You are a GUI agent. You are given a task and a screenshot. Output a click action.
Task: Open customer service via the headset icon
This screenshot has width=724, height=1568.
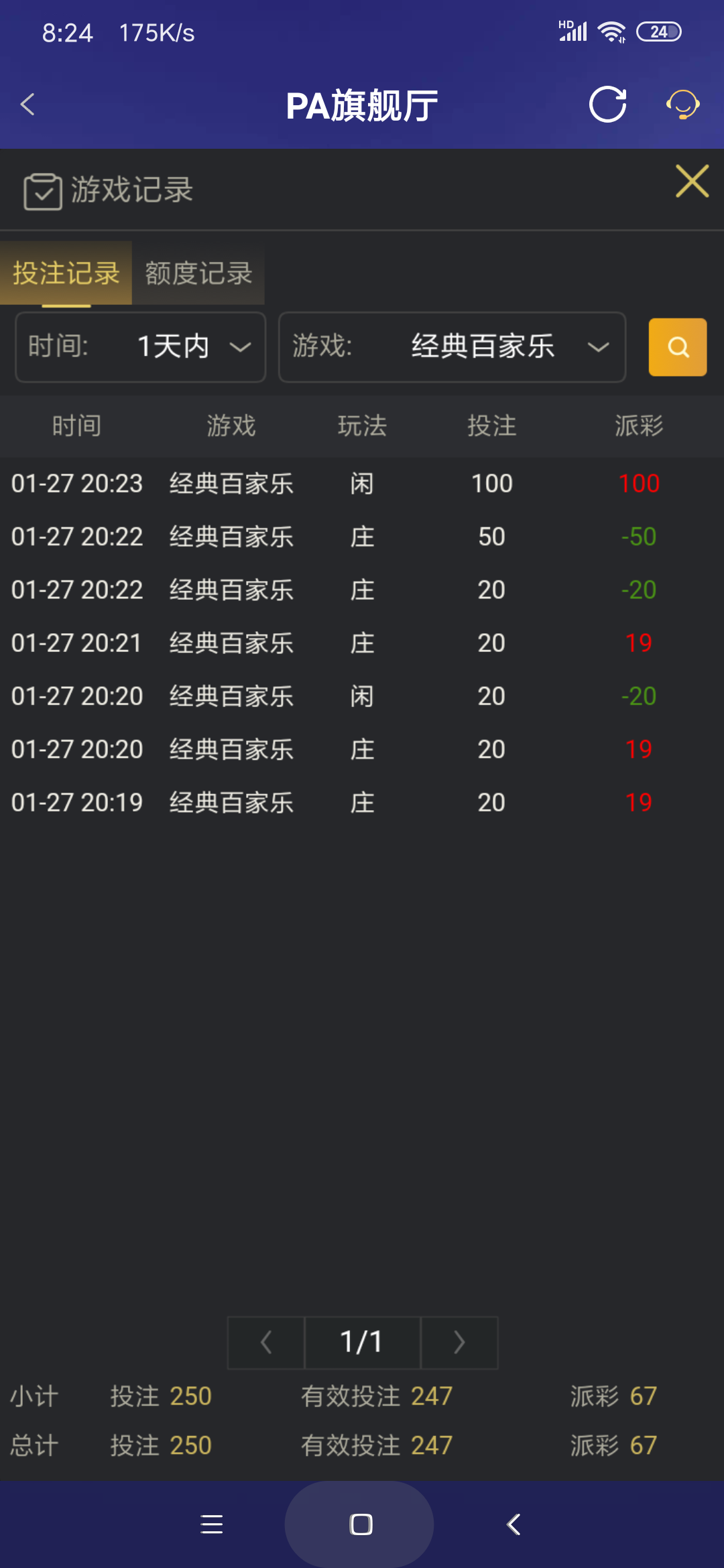tap(682, 105)
